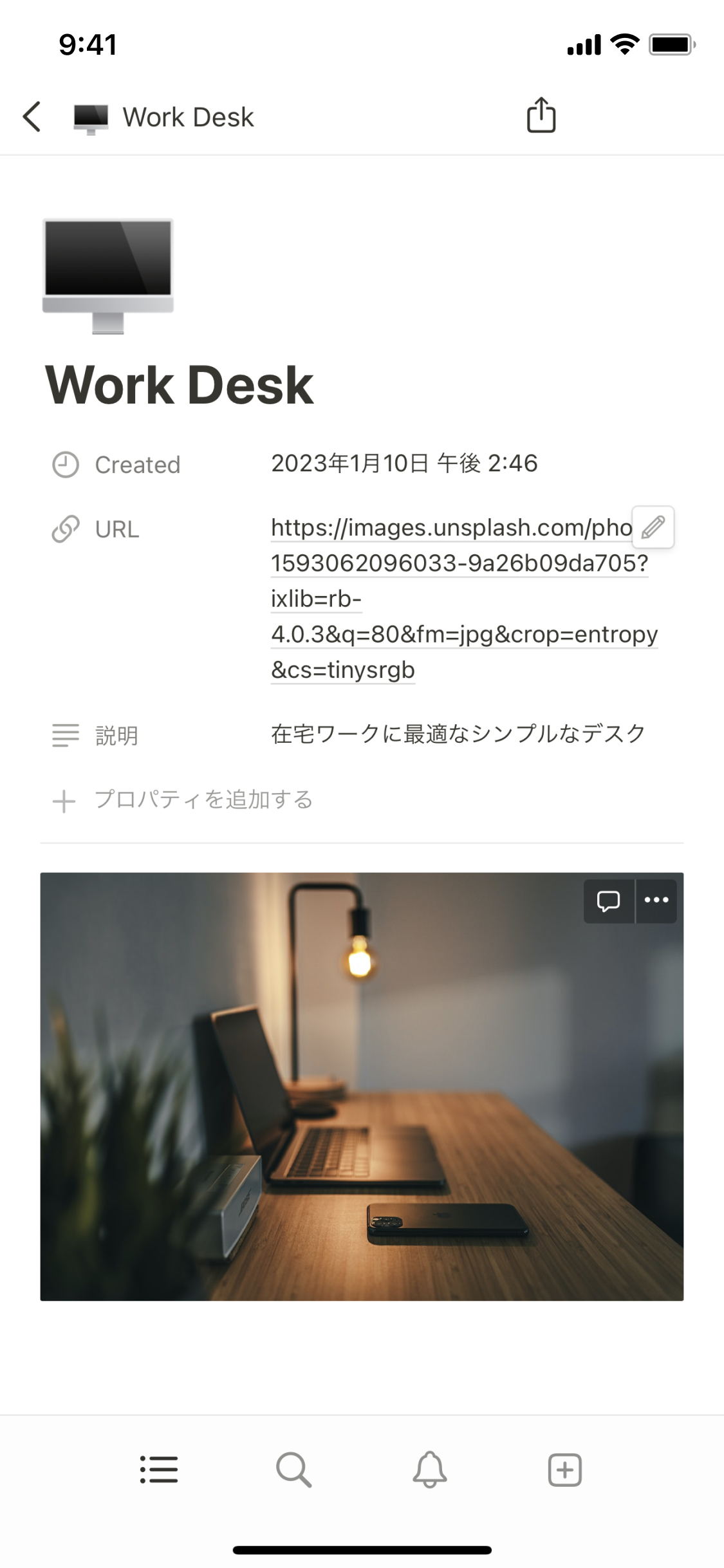
Task: Go back using the top-left arrow
Action: [x=32, y=117]
